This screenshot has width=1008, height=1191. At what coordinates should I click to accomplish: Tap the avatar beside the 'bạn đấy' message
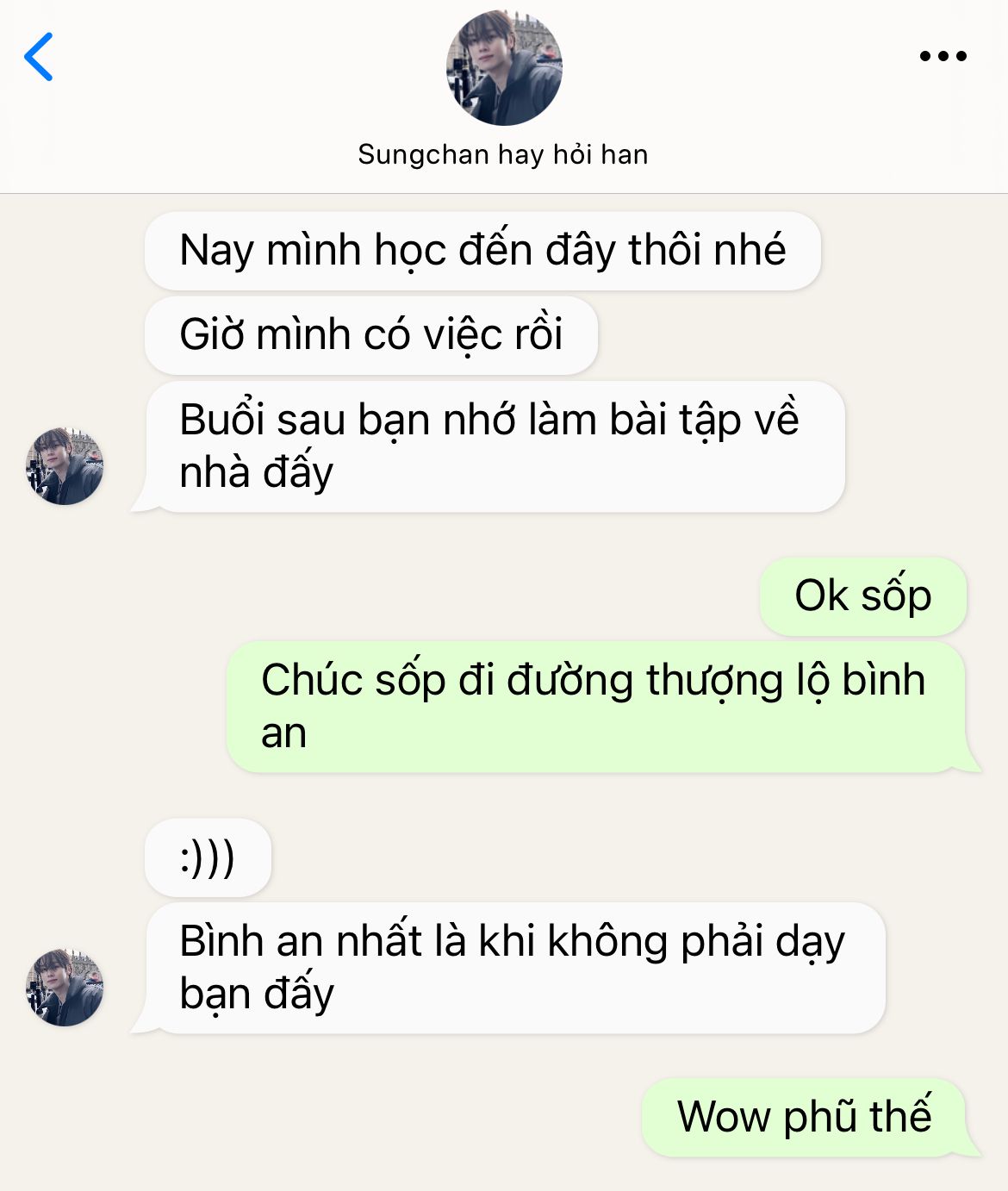coord(65,988)
